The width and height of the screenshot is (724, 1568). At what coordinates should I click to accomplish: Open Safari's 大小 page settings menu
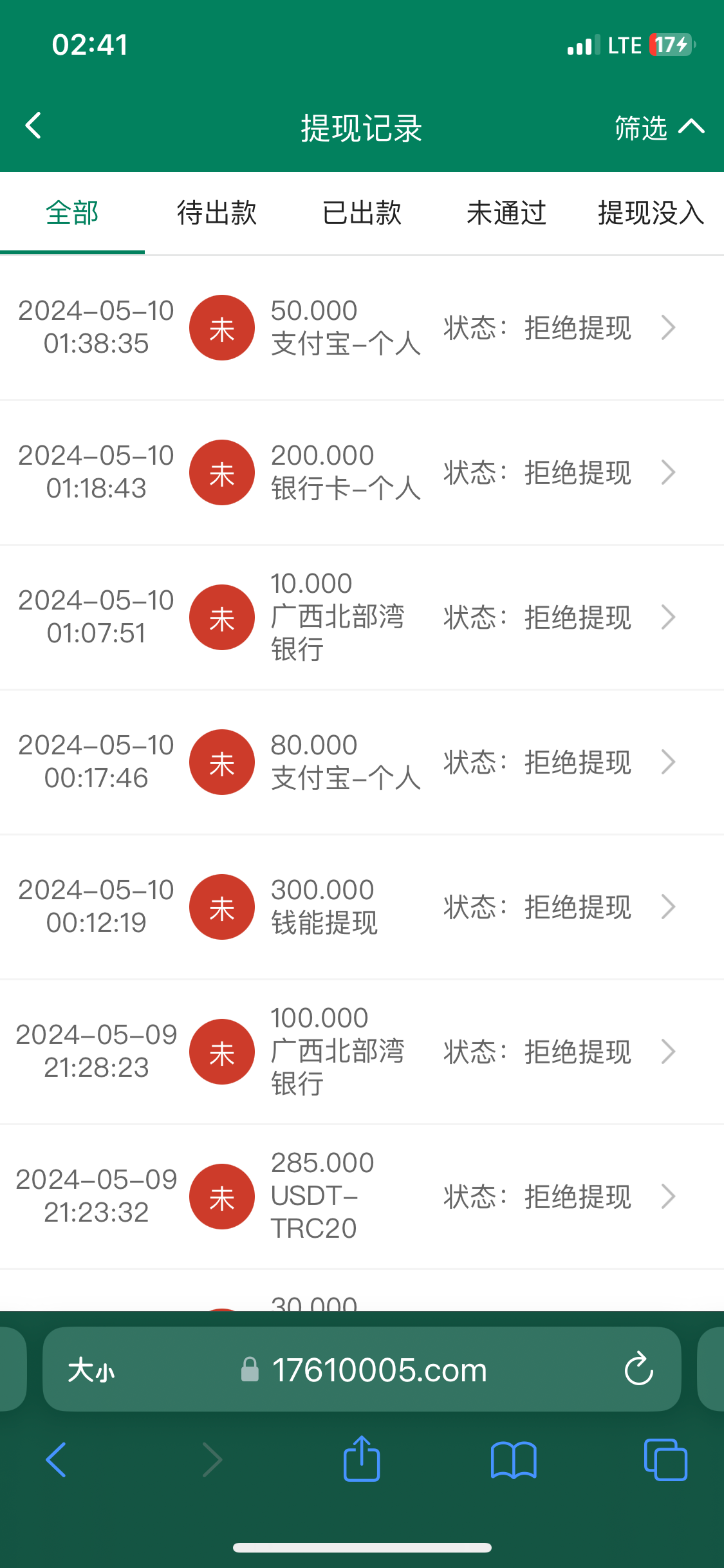point(91,1370)
